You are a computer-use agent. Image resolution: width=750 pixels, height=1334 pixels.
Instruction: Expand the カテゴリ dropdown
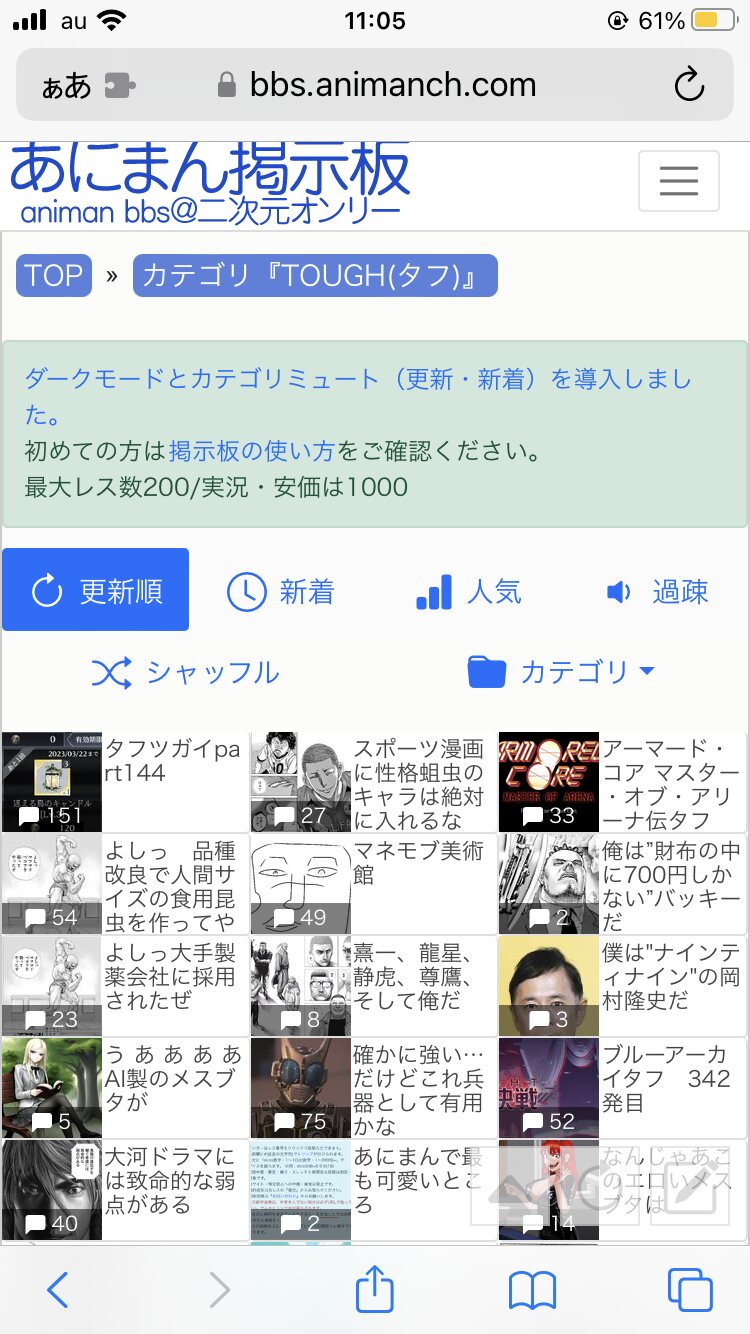[561, 672]
